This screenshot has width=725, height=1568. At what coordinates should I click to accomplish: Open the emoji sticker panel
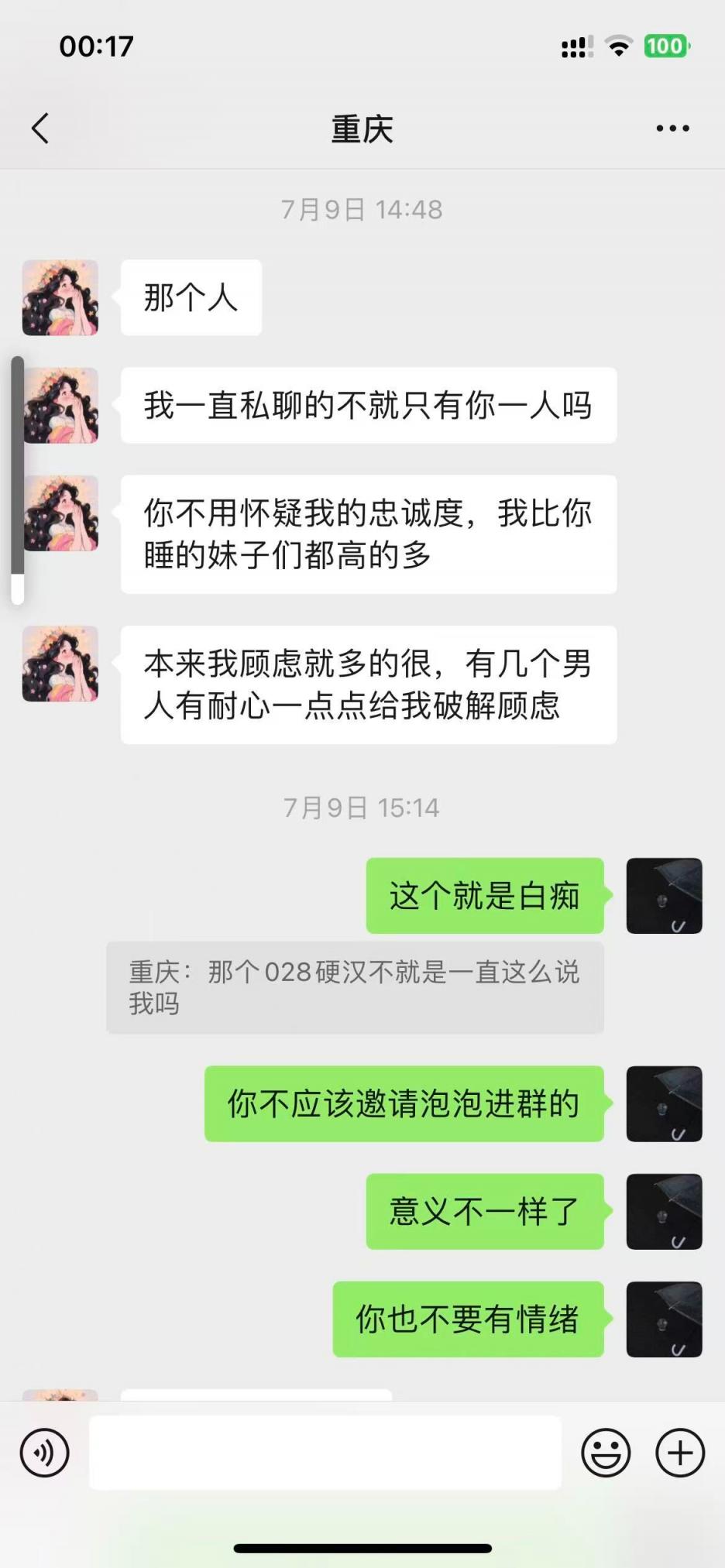(606, 1453)
